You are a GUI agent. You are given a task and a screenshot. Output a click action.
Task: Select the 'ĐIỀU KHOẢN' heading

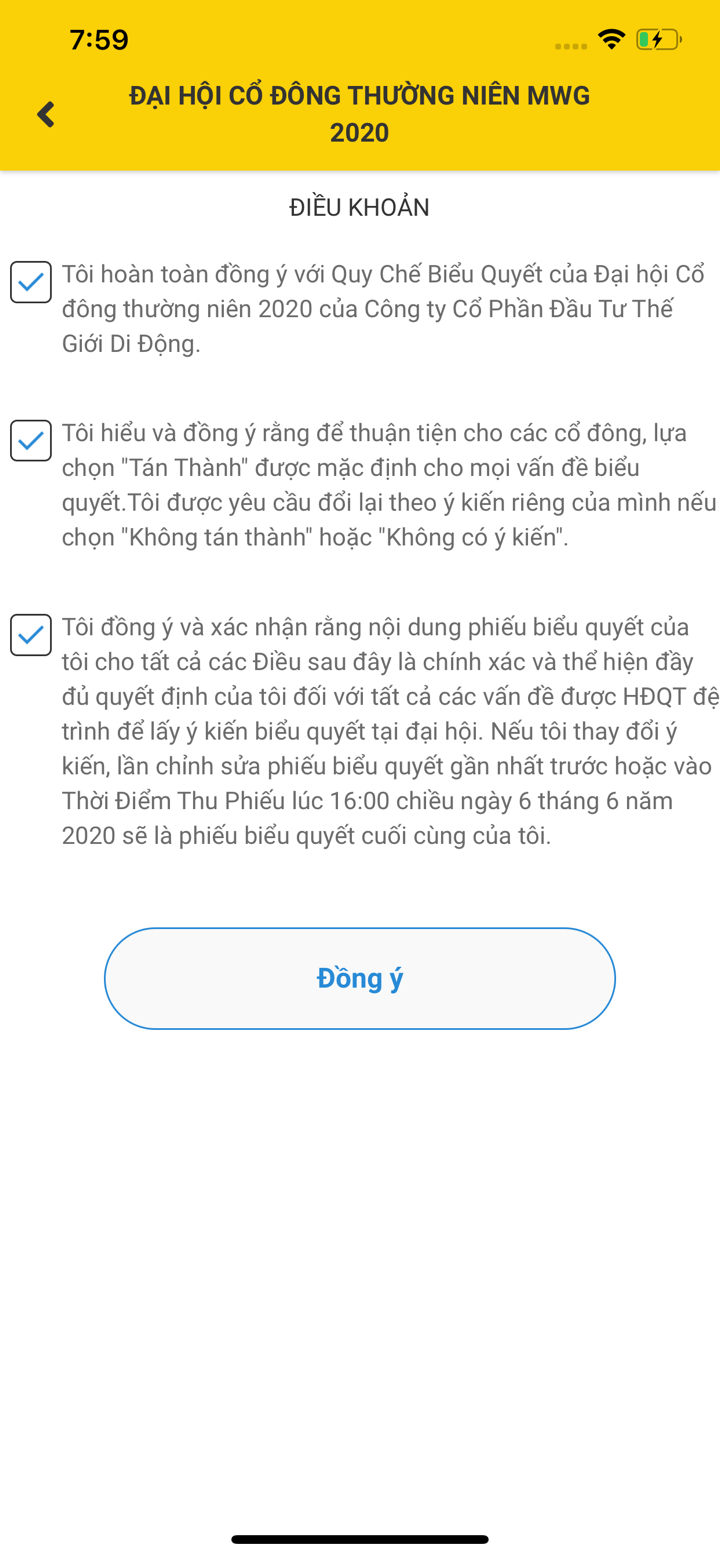coord(360,207)
